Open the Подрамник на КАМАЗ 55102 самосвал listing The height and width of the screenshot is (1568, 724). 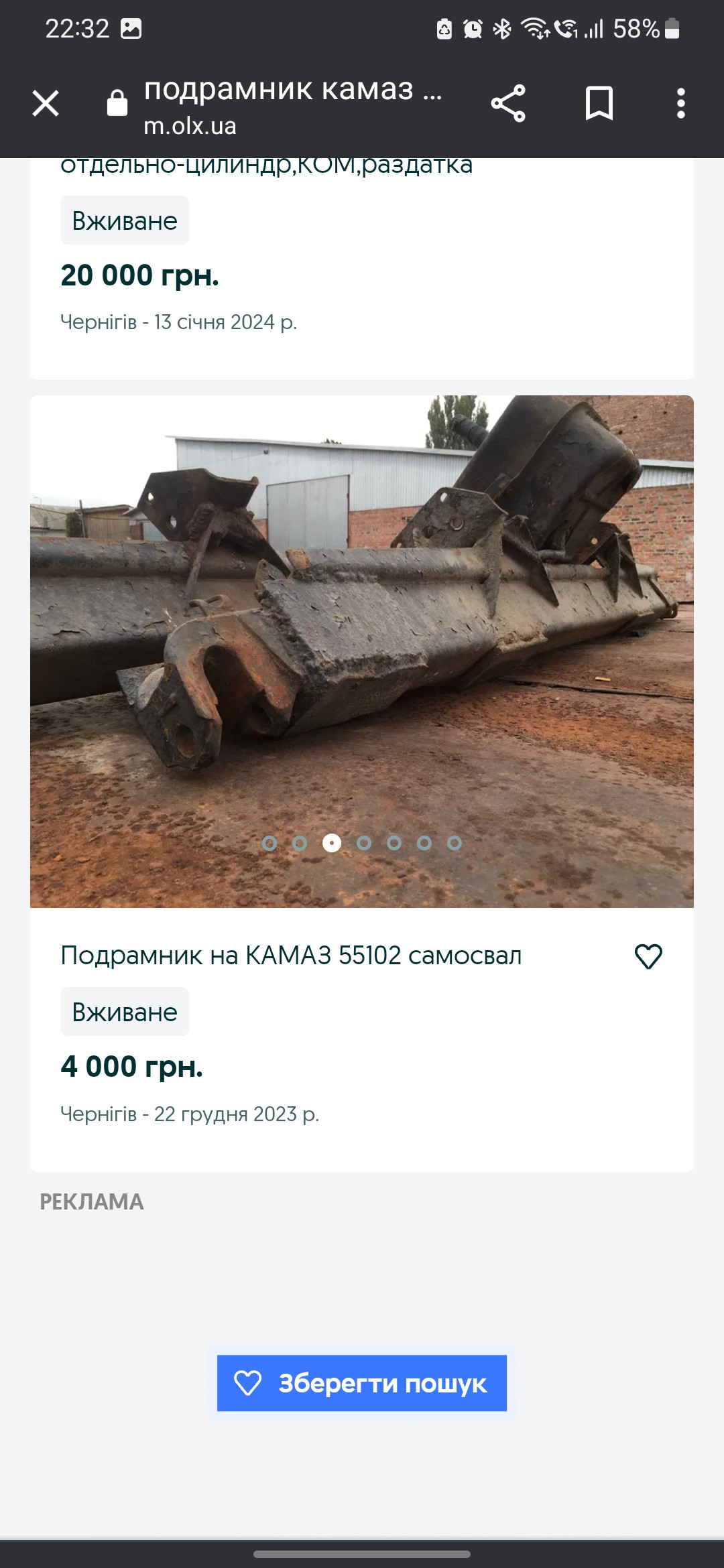pyautogui.click(x=291, y=955)
